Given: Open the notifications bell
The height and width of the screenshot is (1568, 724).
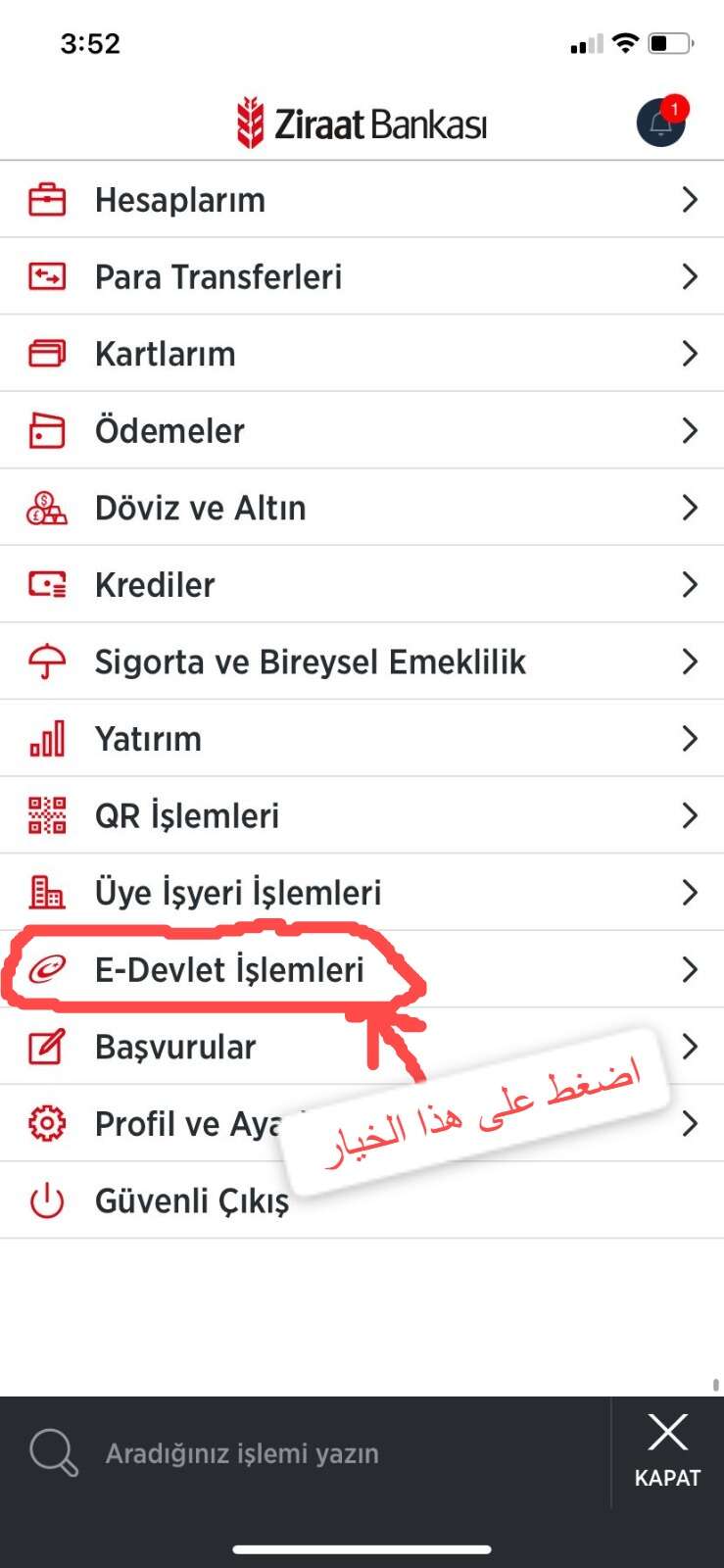Looking at the screenshot, I should tap(661, 122).
